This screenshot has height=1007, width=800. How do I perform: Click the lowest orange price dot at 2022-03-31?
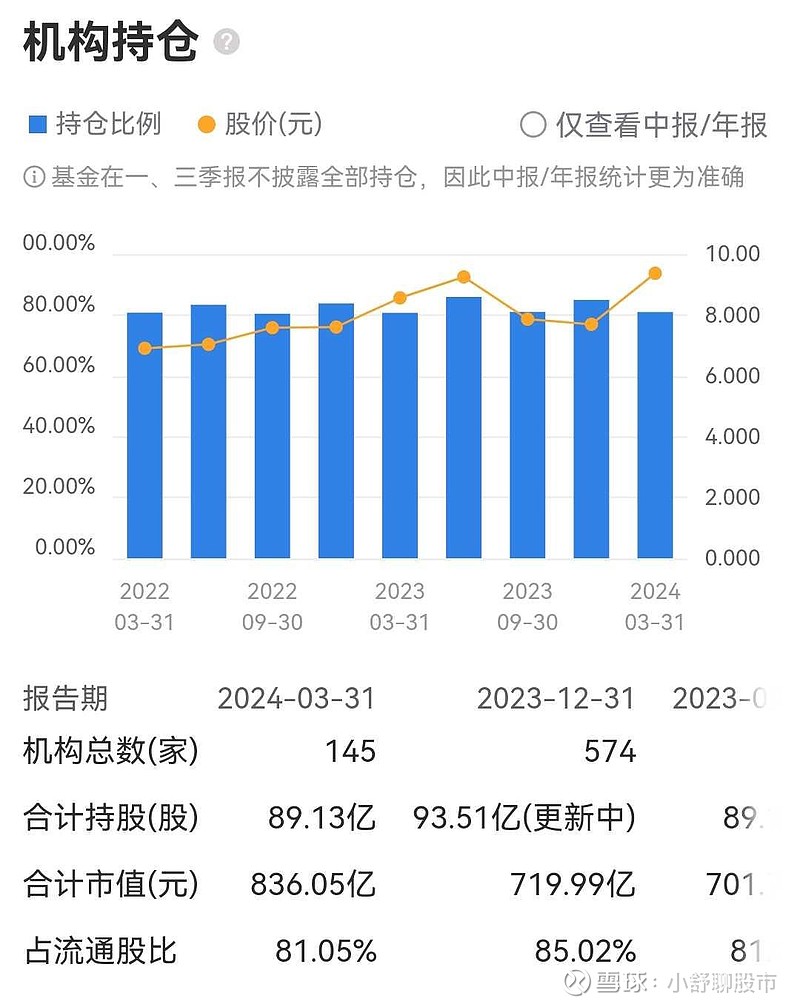point(145,348)
